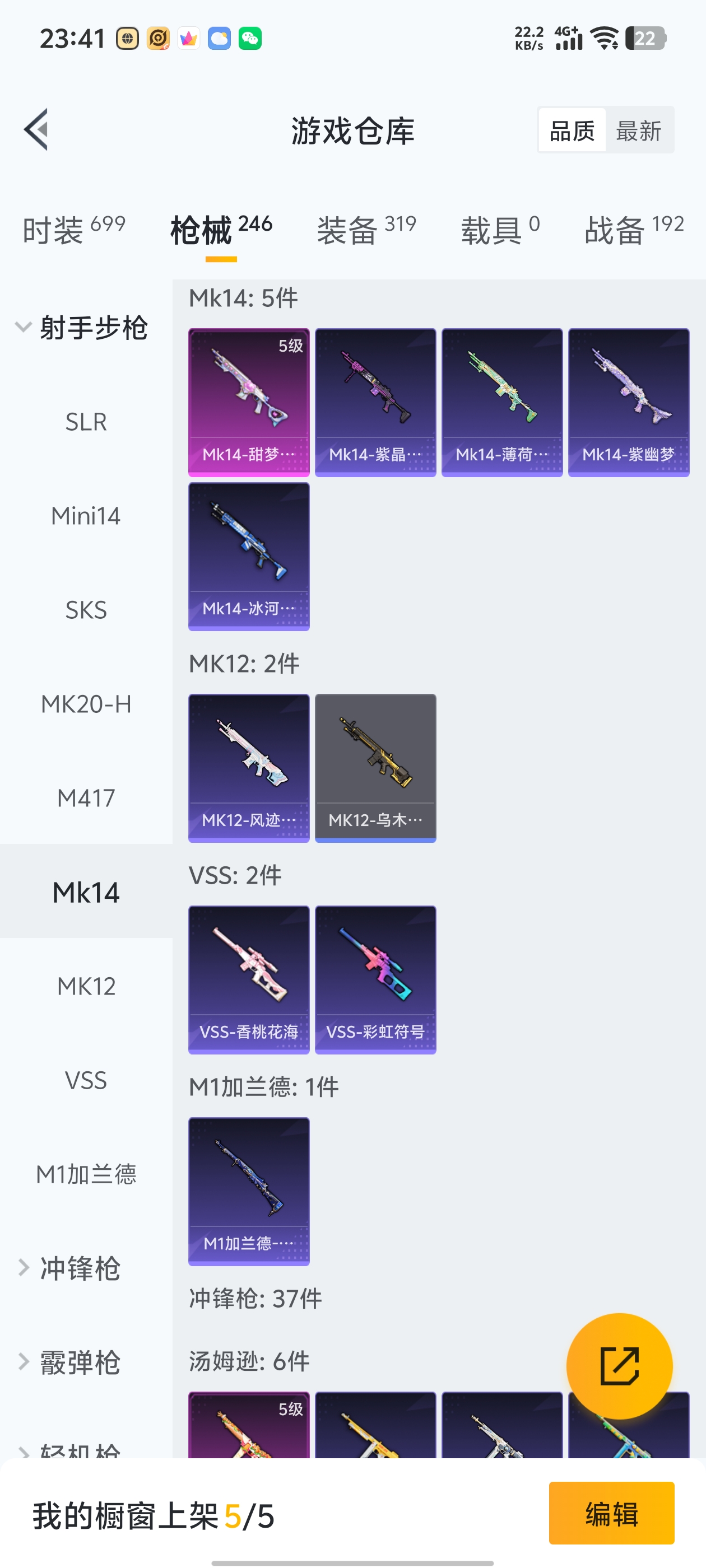706x1568 pixels.
Task: Sort items by 最新
Action: pyautogui.click(x=638, y=130)
